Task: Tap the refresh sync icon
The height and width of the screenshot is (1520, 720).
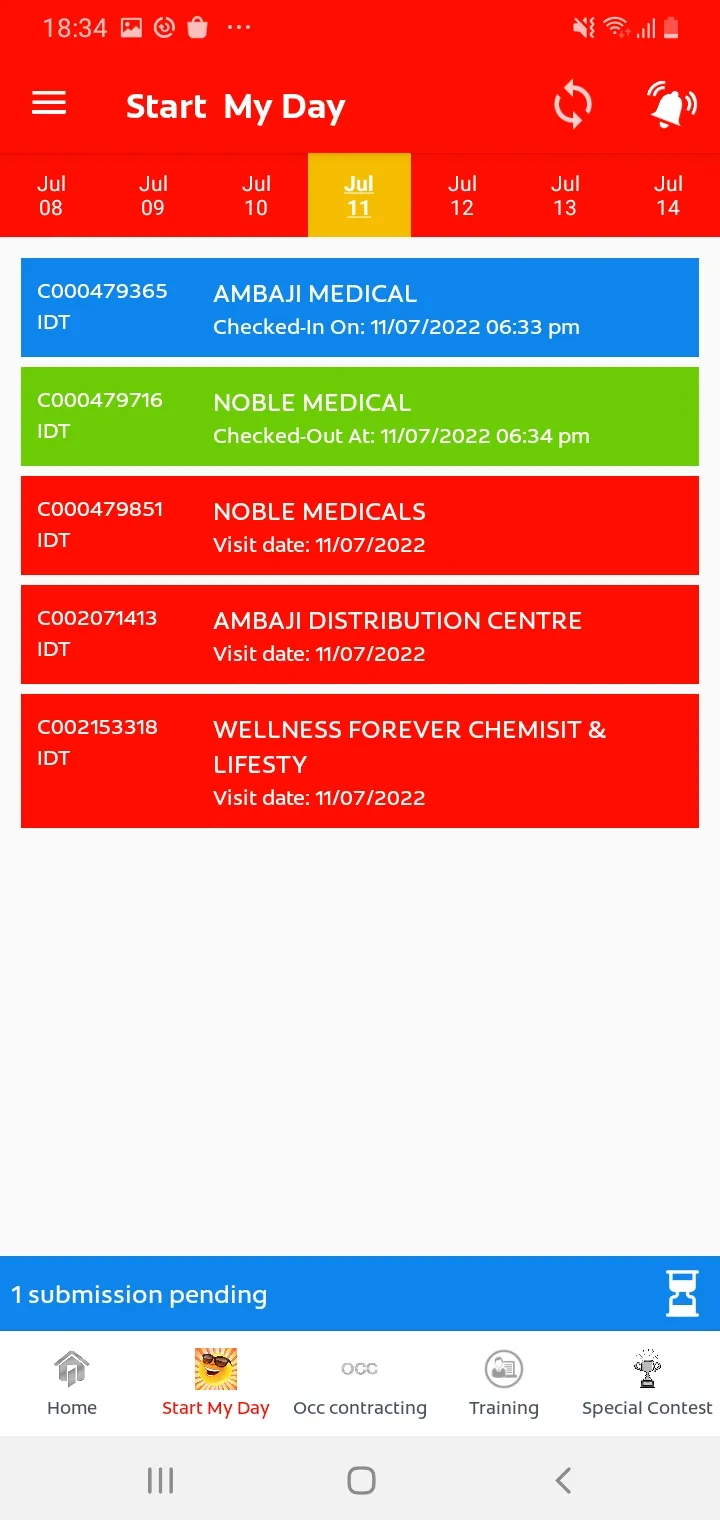Action: 573,105
